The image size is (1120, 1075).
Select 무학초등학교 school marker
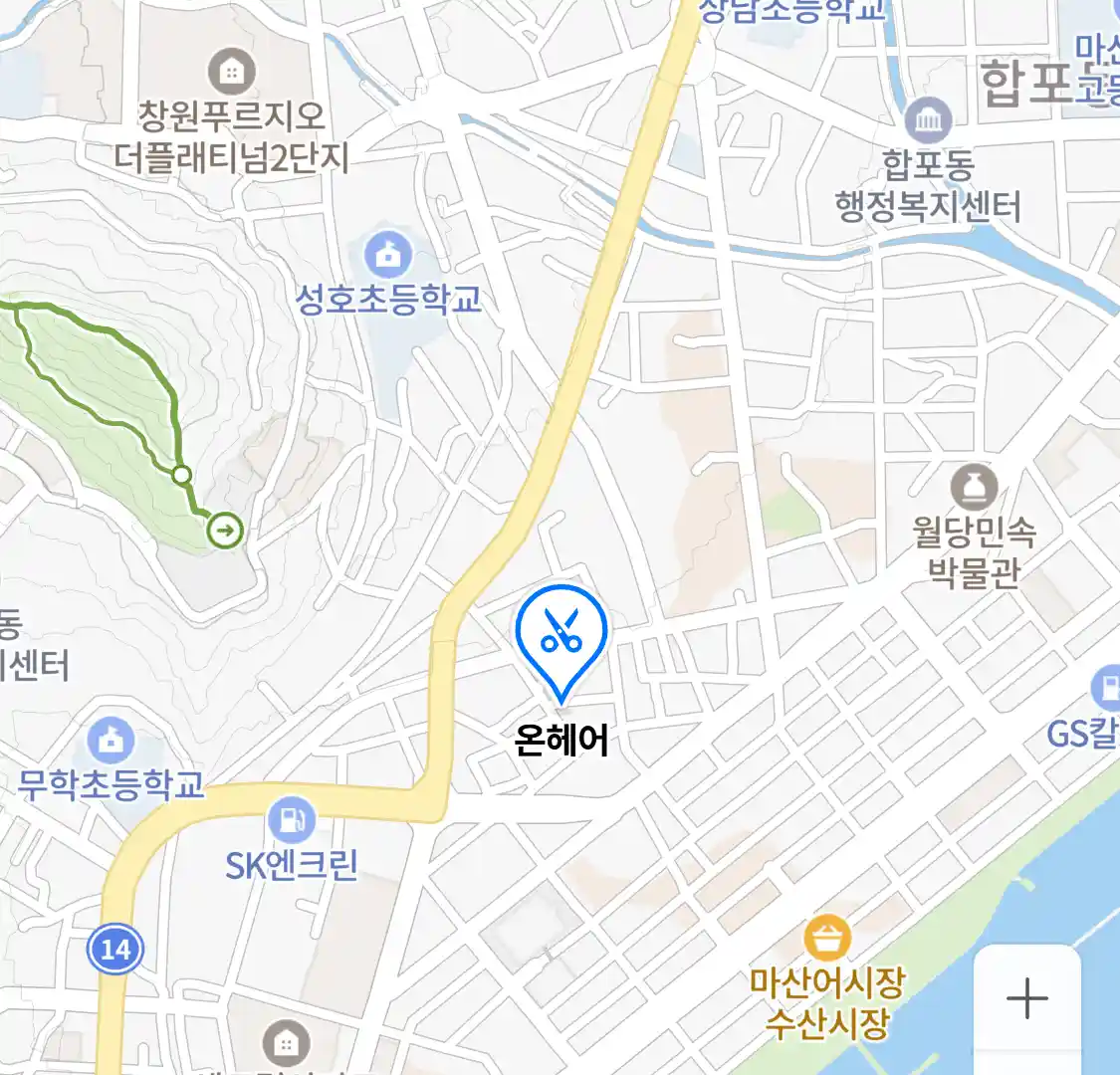coord(111,742)
